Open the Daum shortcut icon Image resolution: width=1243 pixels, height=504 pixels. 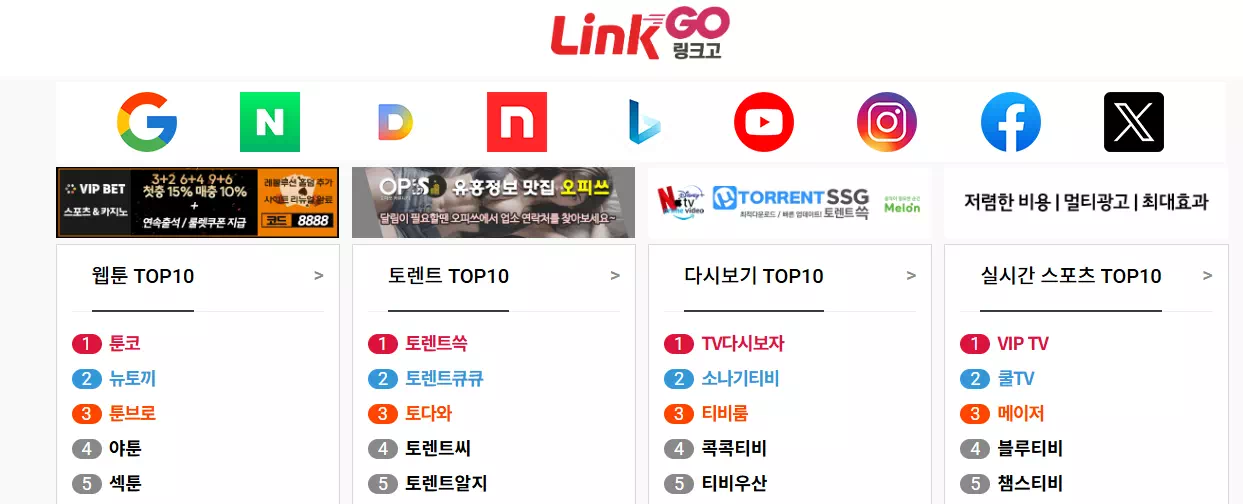click(394, 122)
